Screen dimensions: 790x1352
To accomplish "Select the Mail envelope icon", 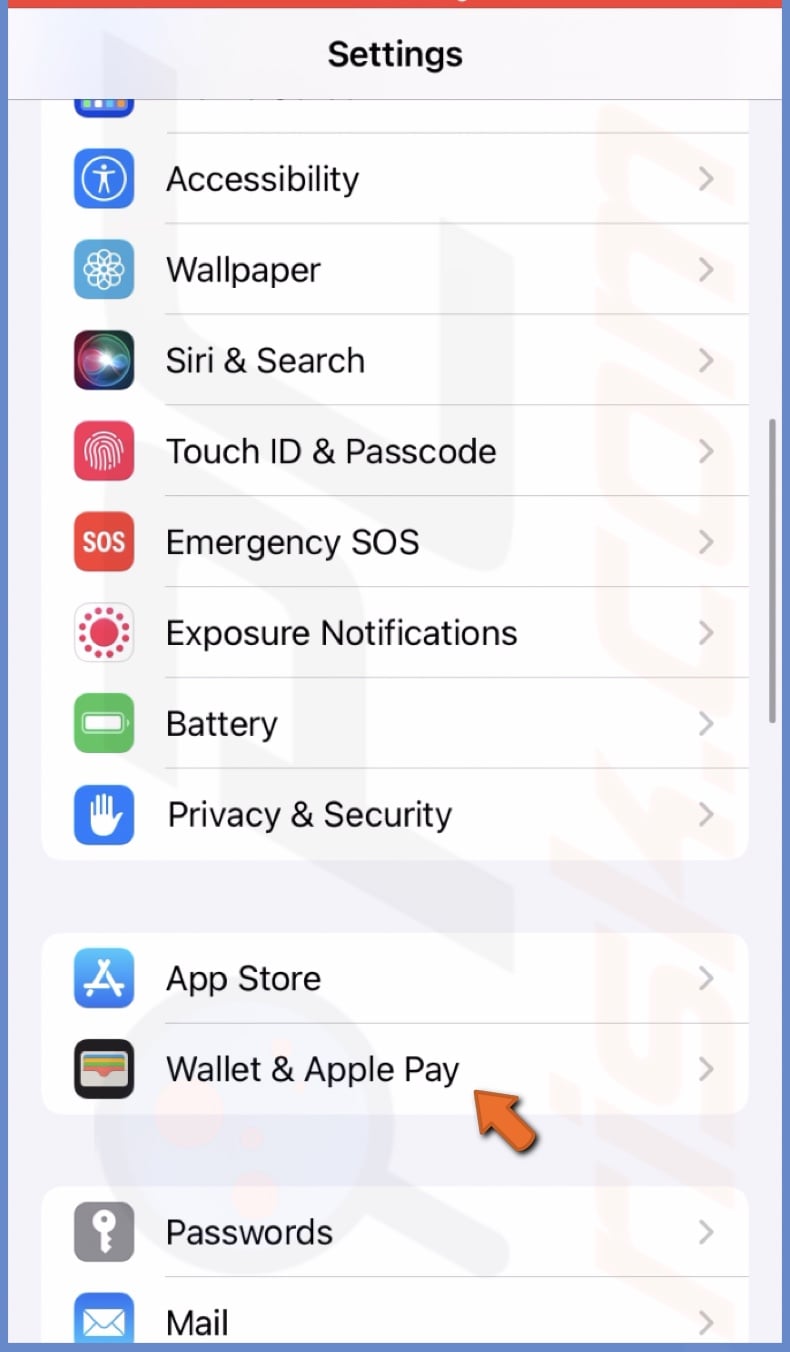I will (x=103, y=1318).
